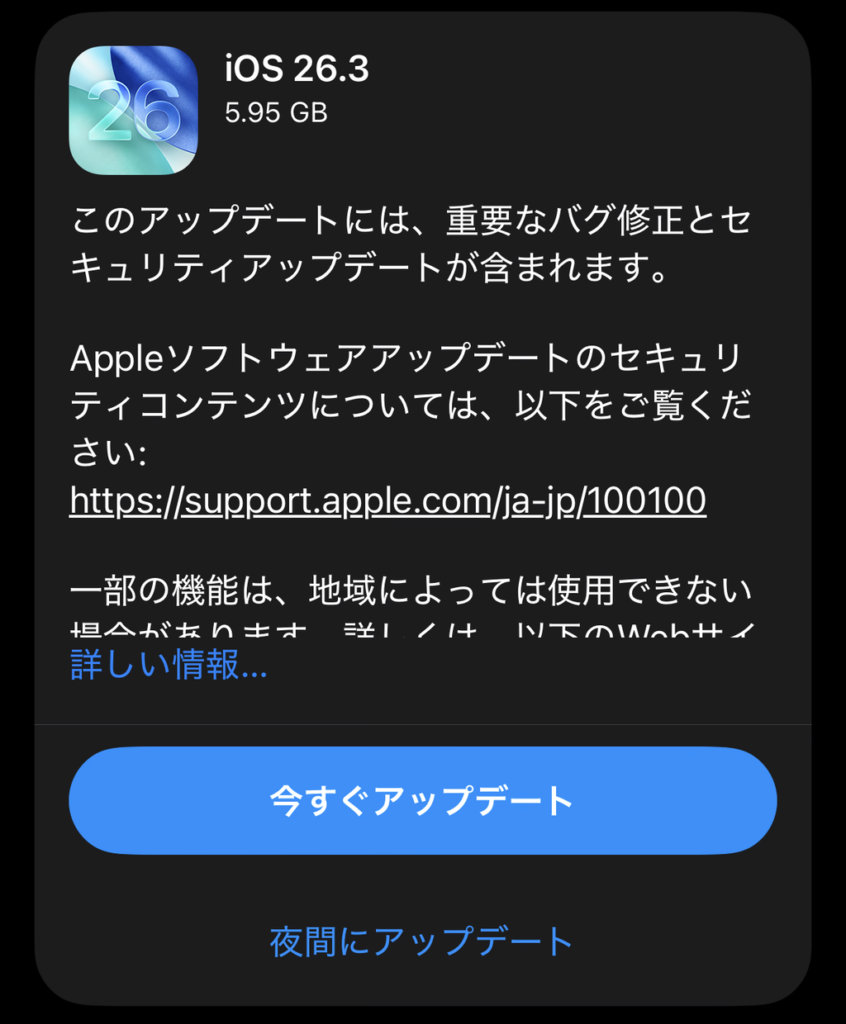Screen dimensions: 846x1024
Task: Open the support.apple.com security content link
Action: pos(388,500)
